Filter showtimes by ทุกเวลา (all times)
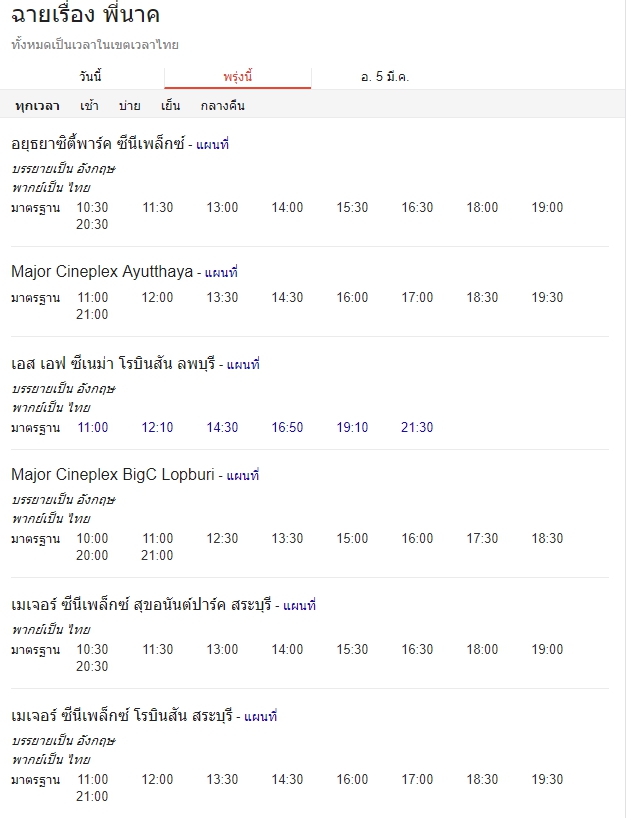626x818 pixels. (x=38, y=105)
